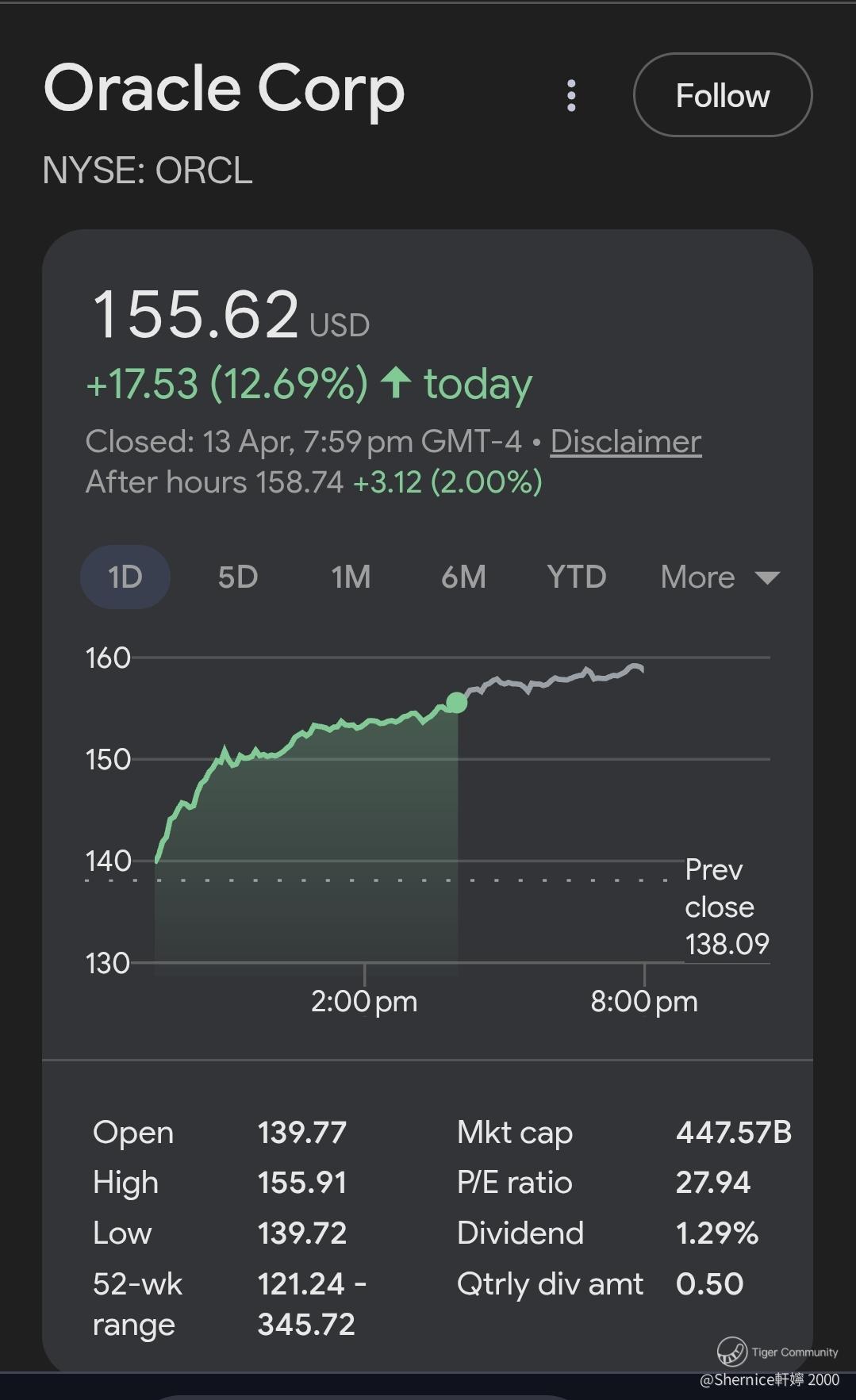The image size is (856, 1400).
Task: View the 6M chart range
Action: pos(463,577)
